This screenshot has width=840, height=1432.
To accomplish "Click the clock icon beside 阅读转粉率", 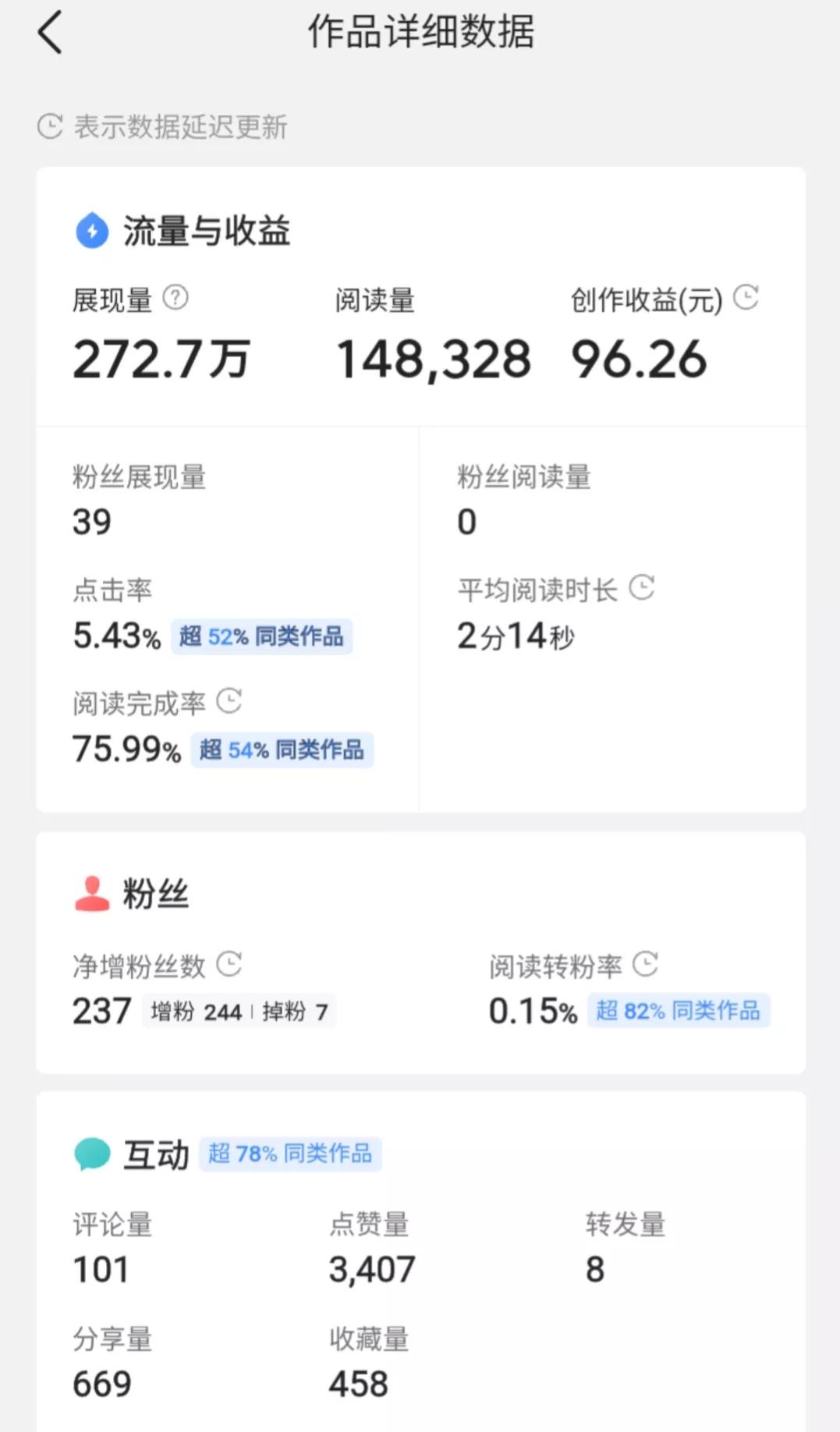I will pos(645,965).
